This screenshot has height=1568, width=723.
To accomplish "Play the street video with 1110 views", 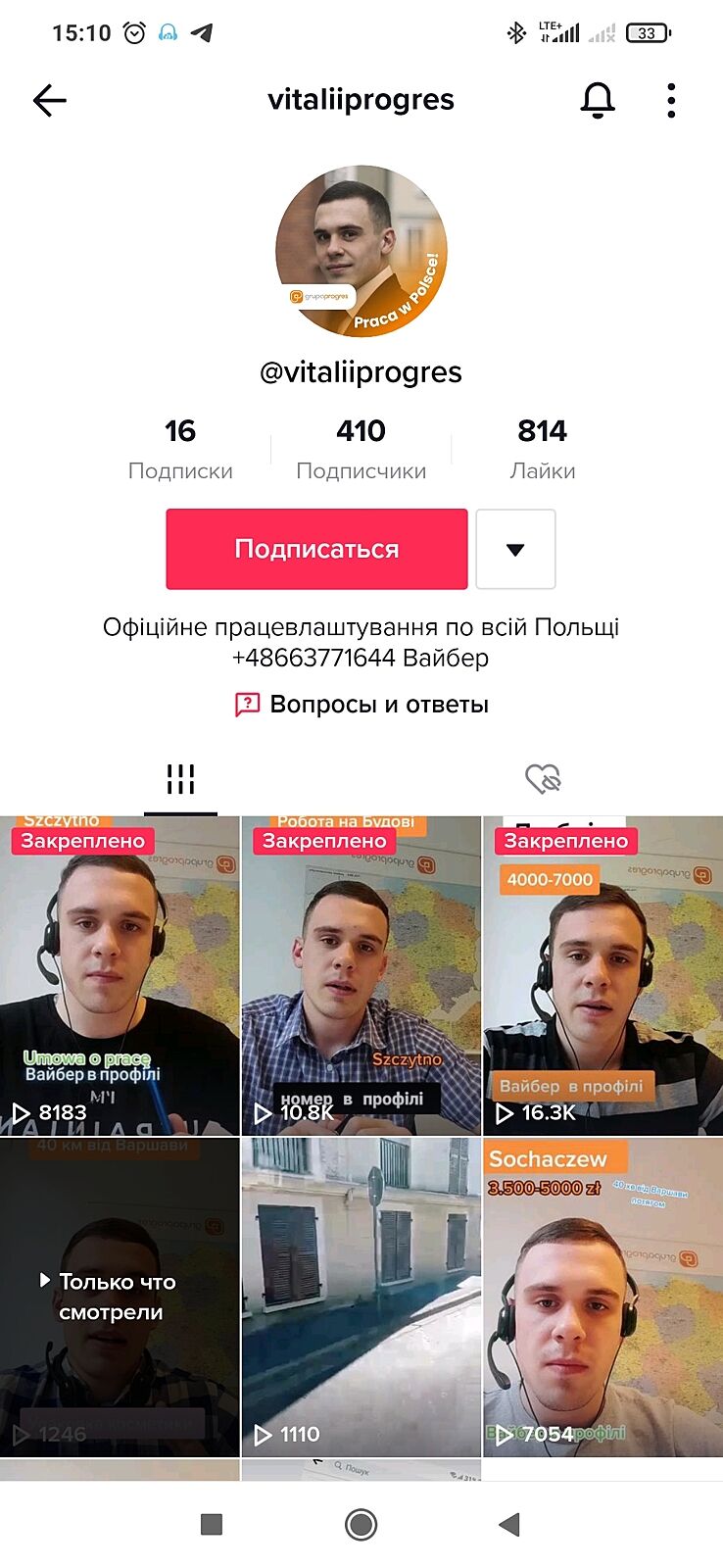I will tap(361, 1297).
